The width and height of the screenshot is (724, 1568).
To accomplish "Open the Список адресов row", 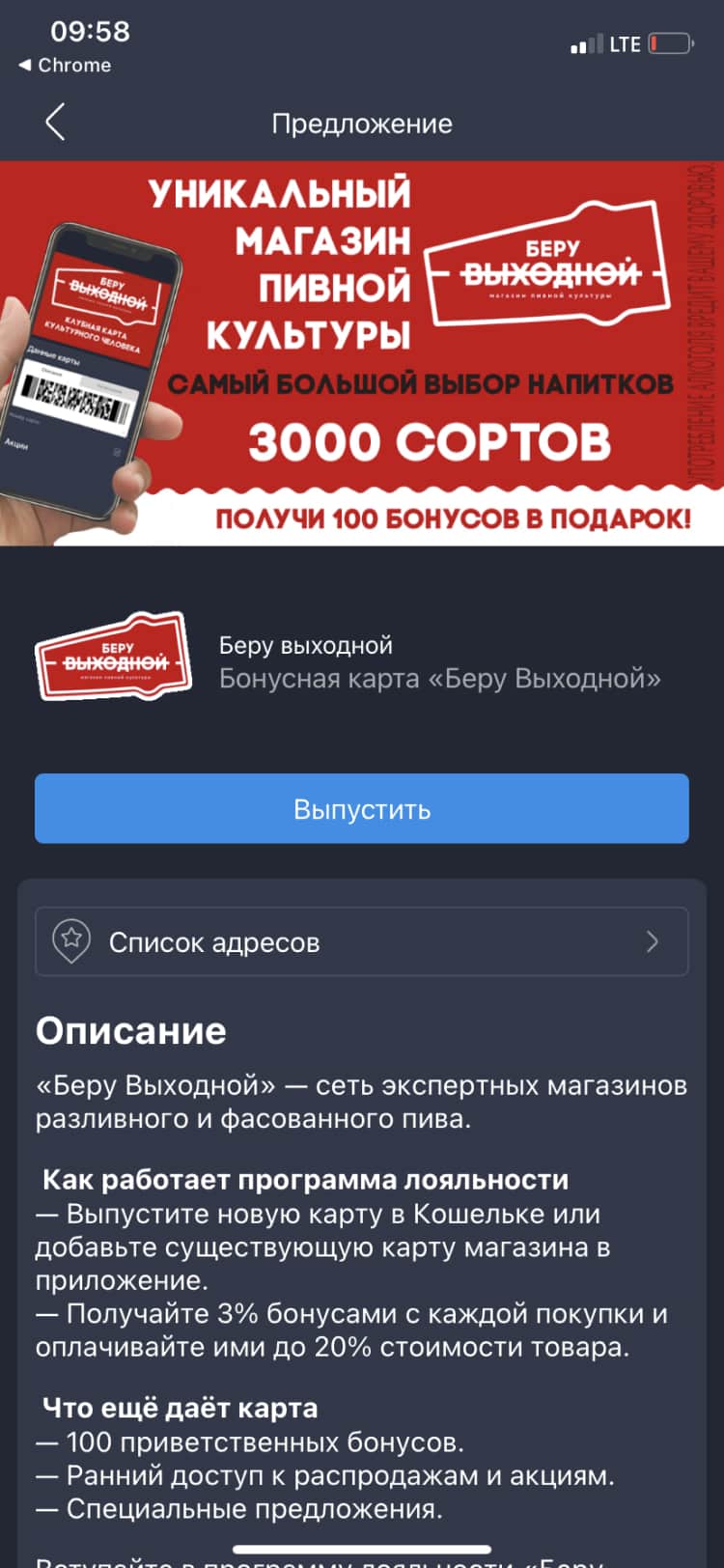I will pos(362,941).
